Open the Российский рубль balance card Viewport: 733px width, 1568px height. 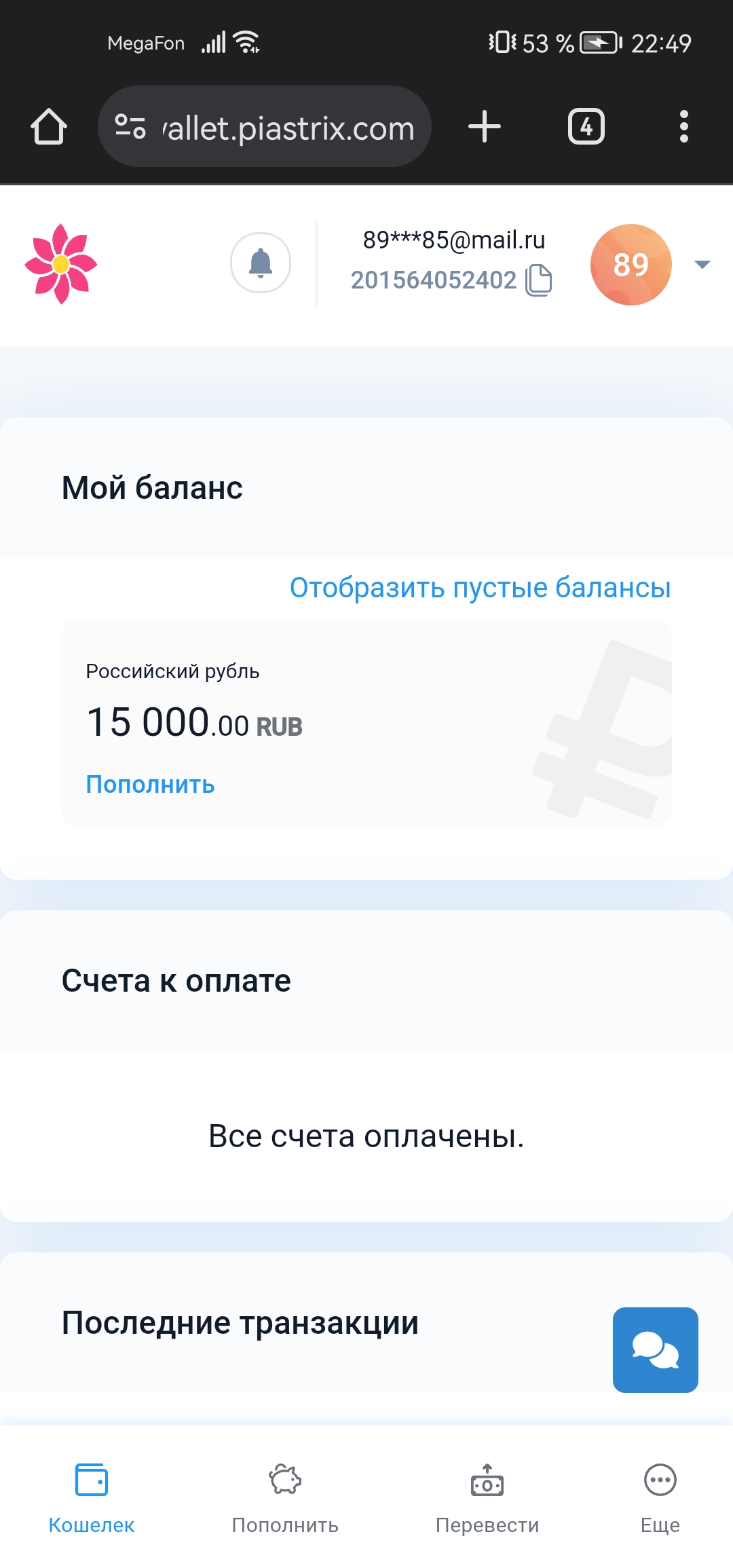click(x=366, y=723)
